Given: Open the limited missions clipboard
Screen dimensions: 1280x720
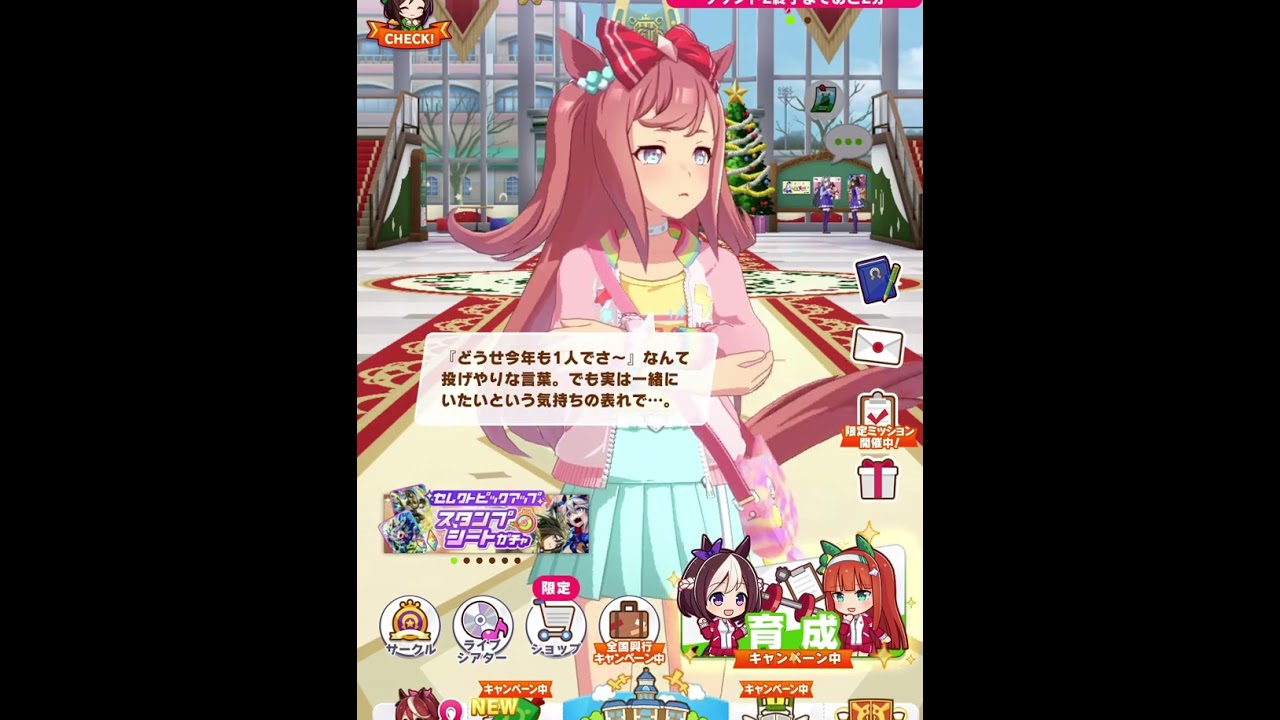Looking at the screenshot, I should pos(877,418).
